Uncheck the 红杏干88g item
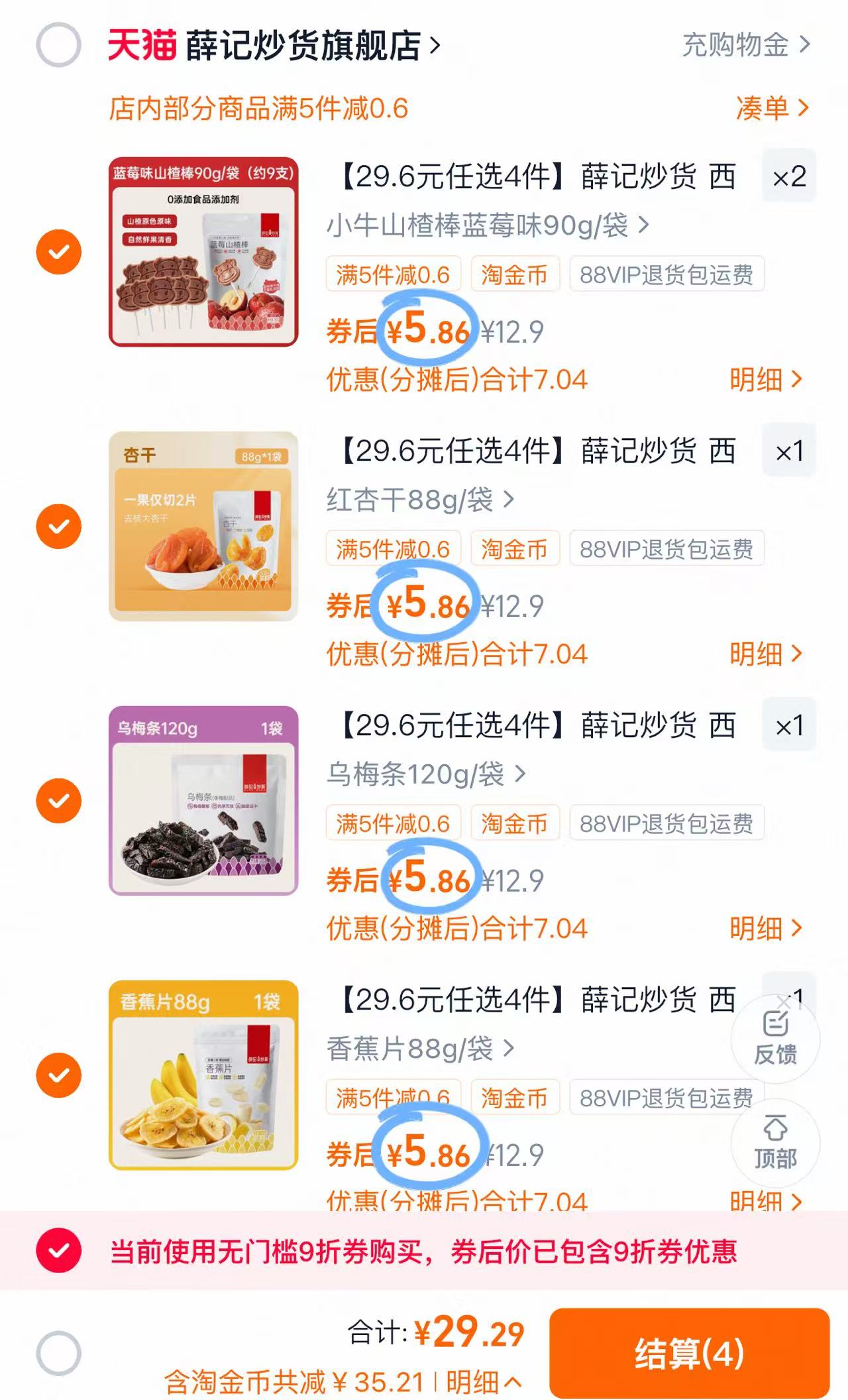Screen dimensions: 848x1400 click(60, 527)
